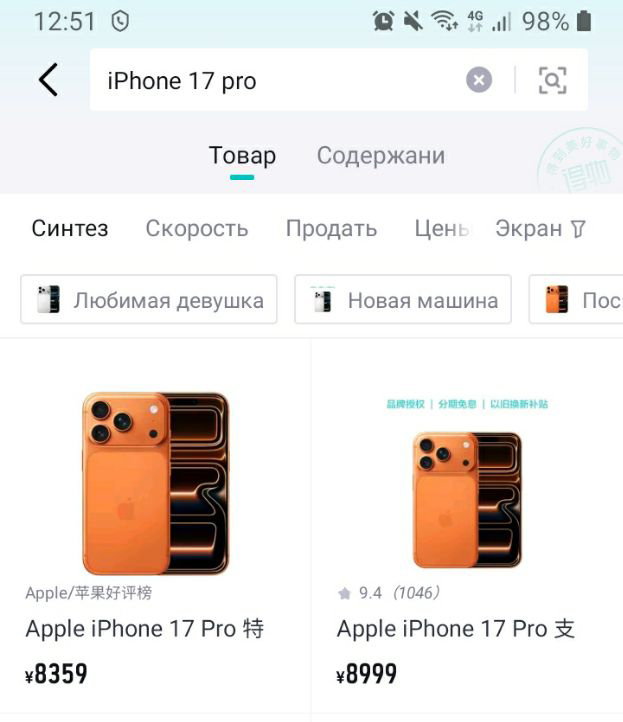
Task: Select the Любимая девушка chip
Action: point(149,300)
